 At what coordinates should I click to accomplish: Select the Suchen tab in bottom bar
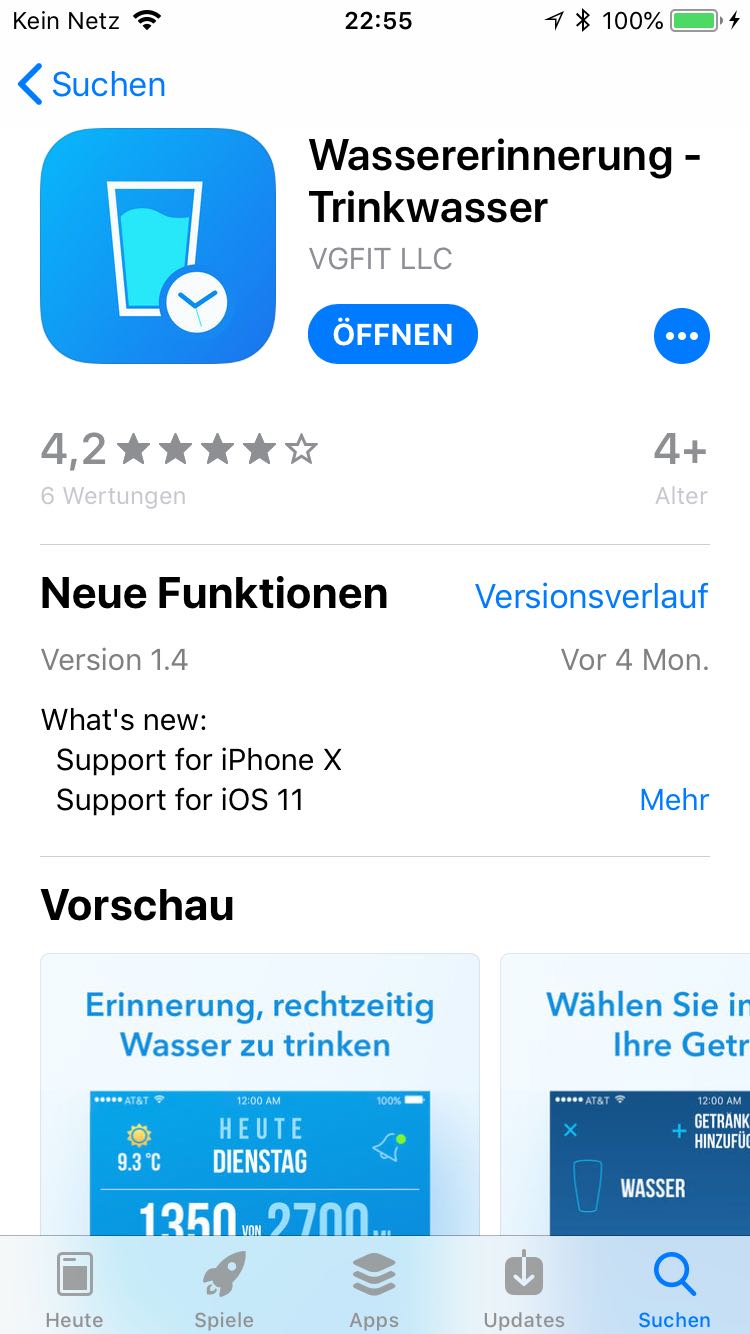(x=674, y=1290)
